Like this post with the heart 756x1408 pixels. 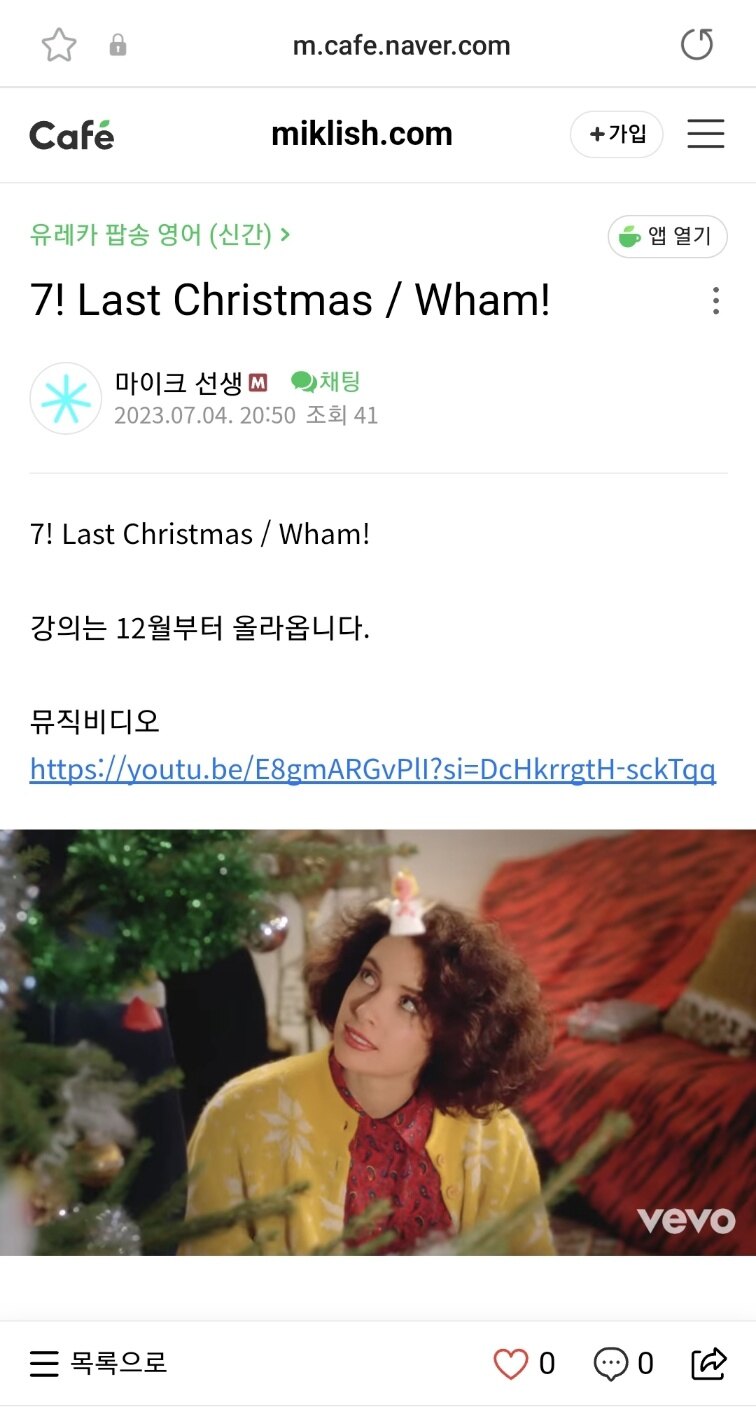tap(511, 1364)
